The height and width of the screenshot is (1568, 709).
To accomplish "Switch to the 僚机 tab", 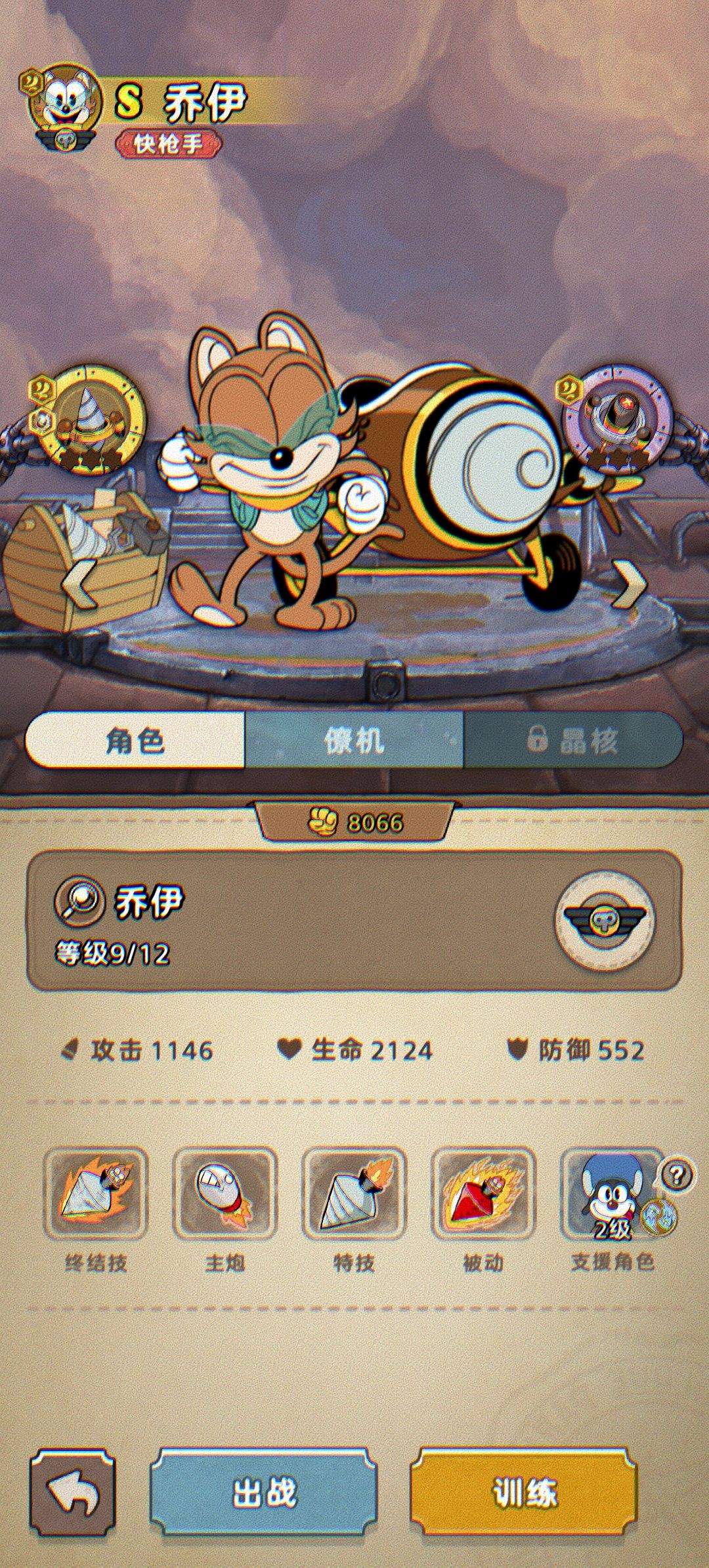I will 354,740.
